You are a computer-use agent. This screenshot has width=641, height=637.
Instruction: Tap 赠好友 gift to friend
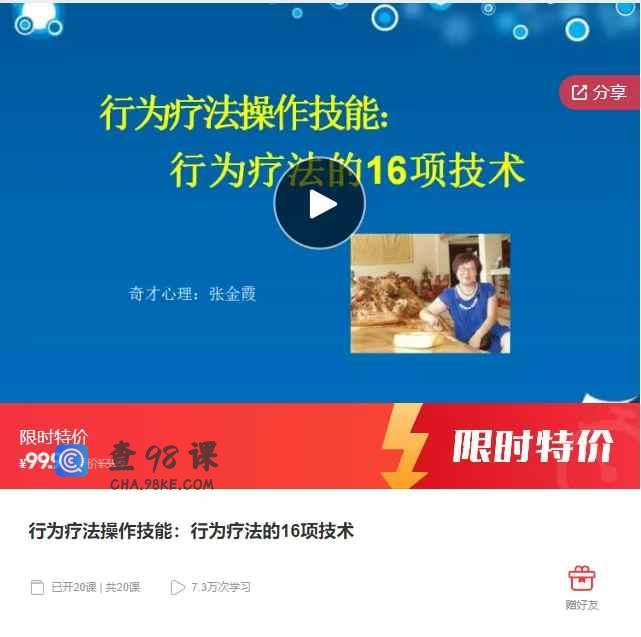581,587
